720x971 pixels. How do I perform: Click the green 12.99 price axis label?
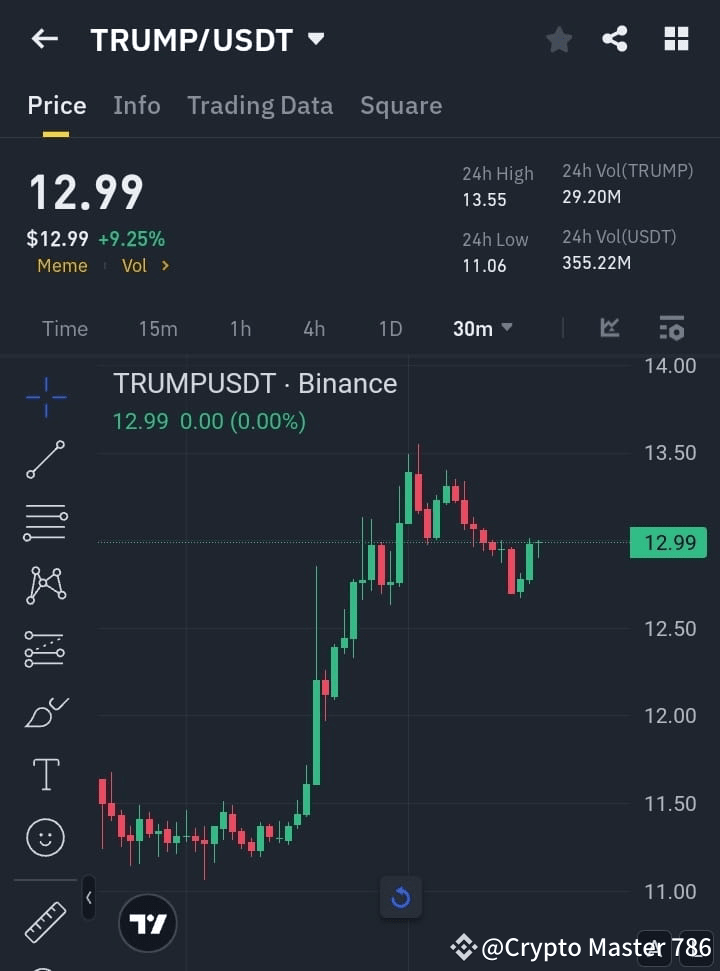[668, 542]
